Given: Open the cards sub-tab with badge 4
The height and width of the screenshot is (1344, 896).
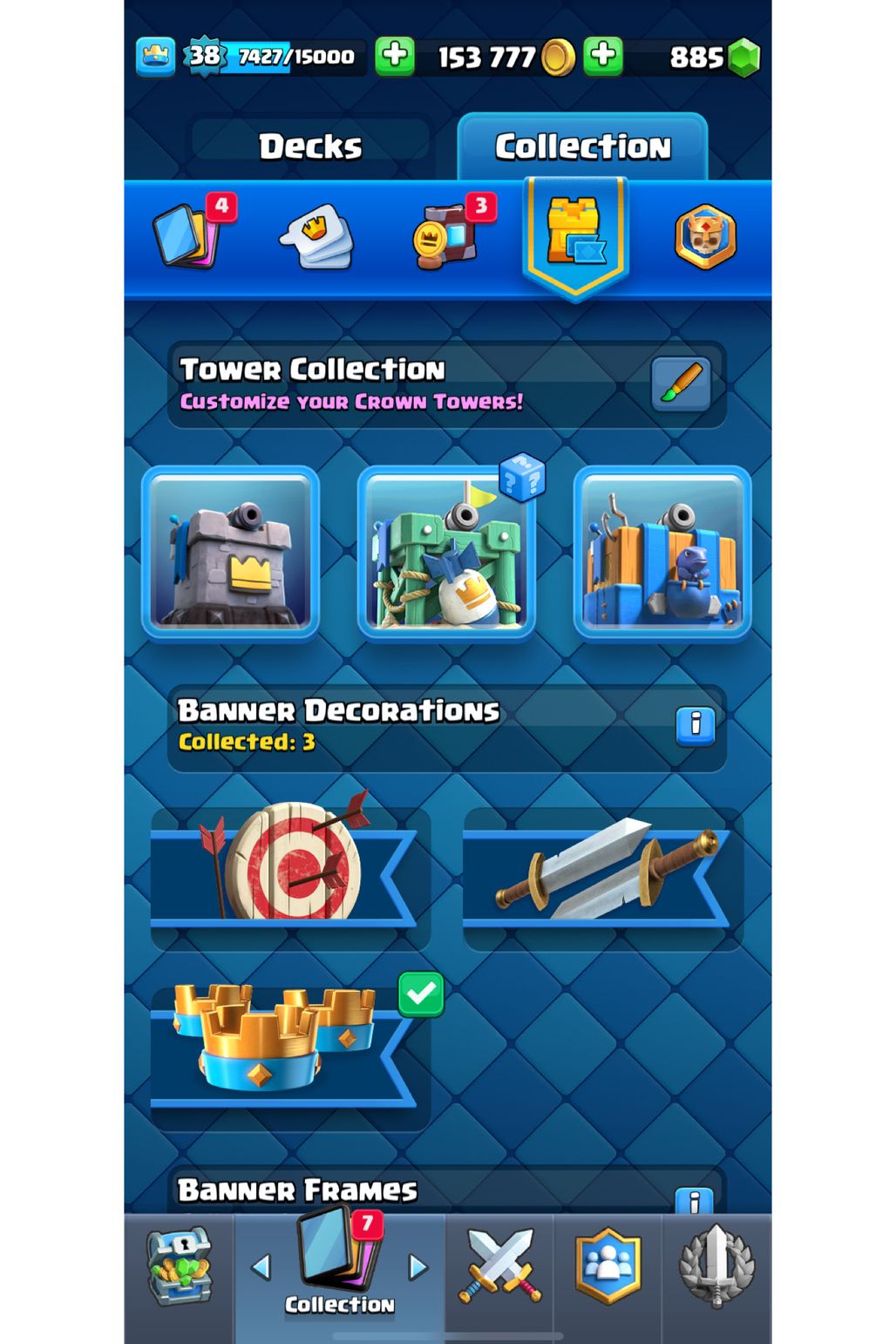Looking at the screenshot, I should (x=187, y=235).
